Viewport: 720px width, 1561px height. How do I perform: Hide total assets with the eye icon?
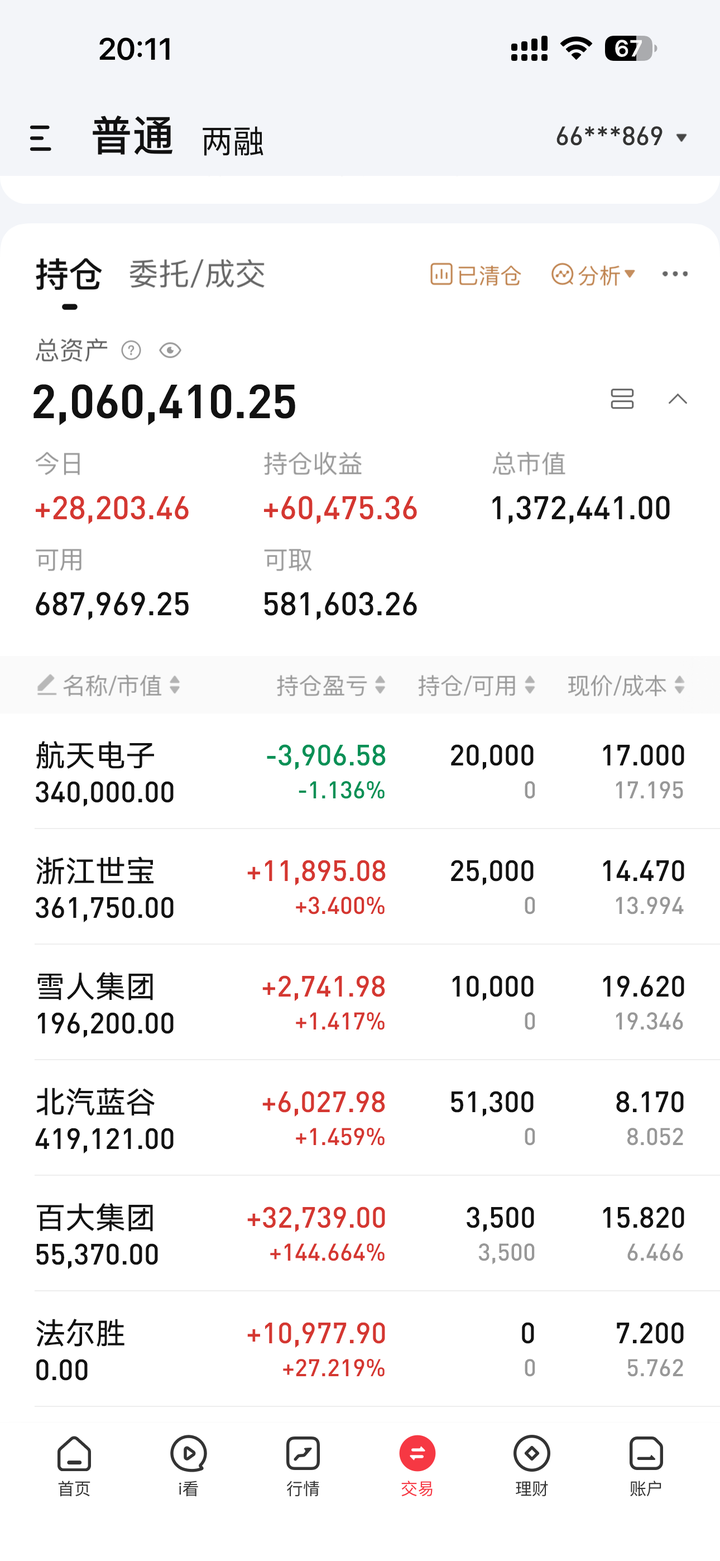(170, 350)
